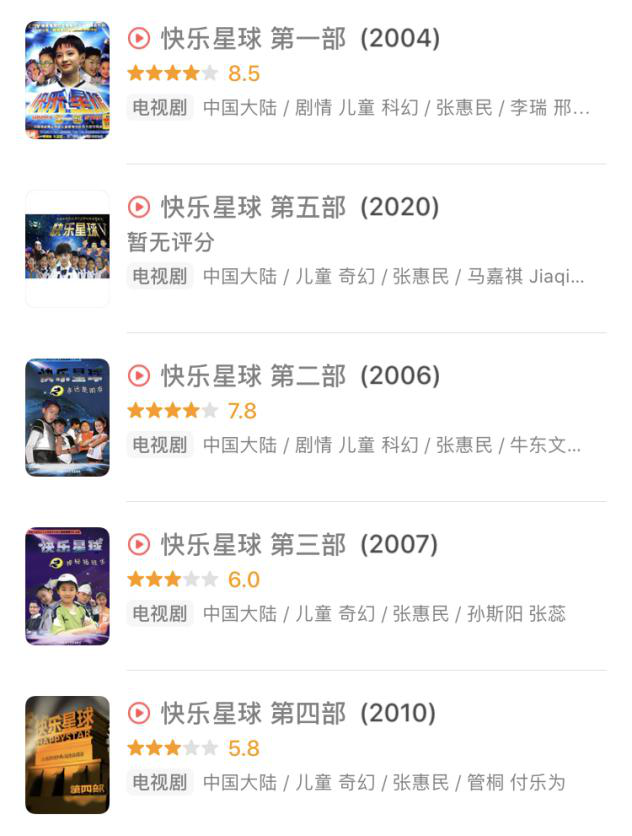Go to 快乐星球 第三部 (2007) page
The width and height of the screenshot is (632, 836).
pyautogui.click(x=300, y=545)
